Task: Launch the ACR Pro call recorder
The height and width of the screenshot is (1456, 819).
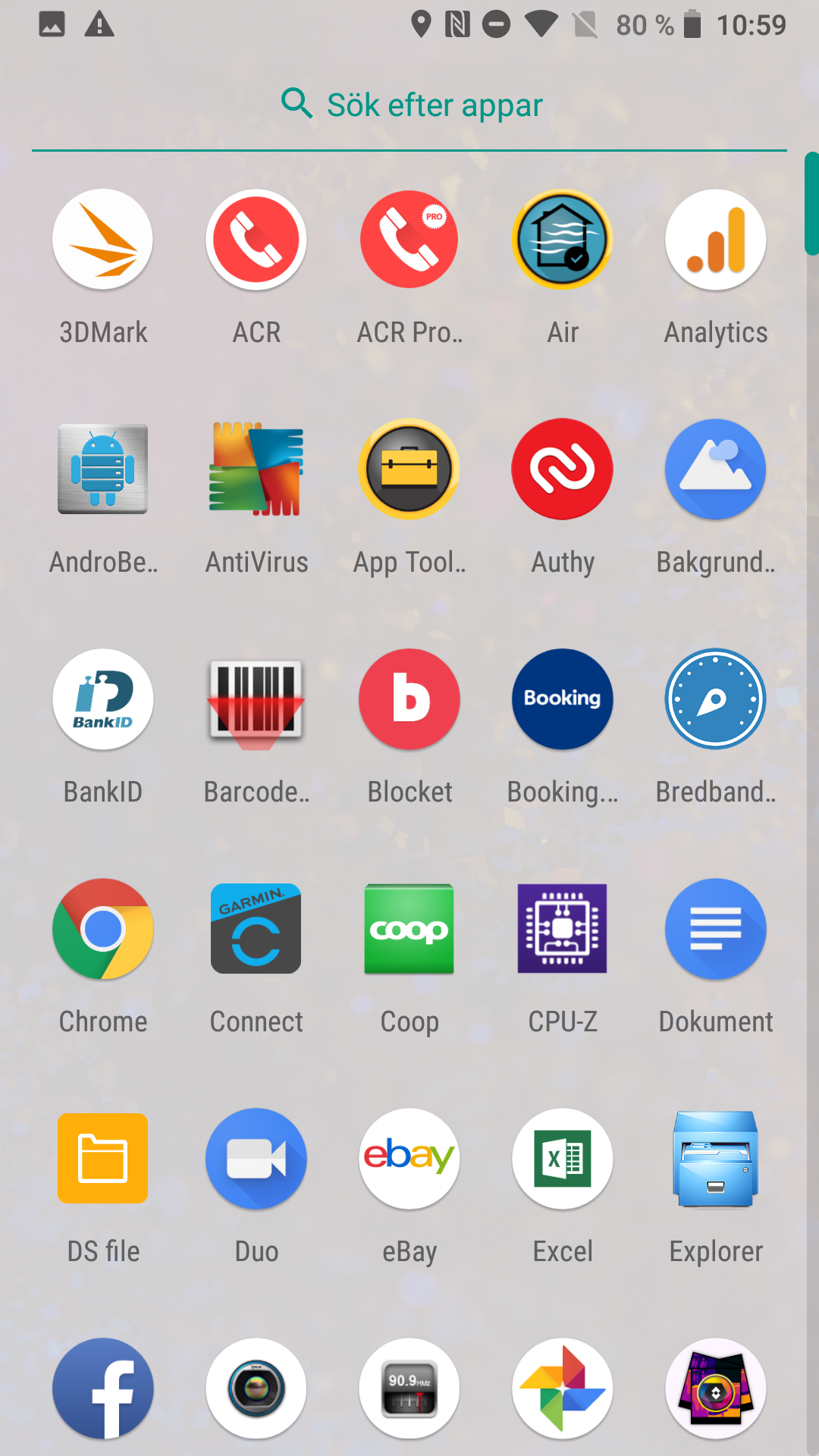Action: pos(409,240)
